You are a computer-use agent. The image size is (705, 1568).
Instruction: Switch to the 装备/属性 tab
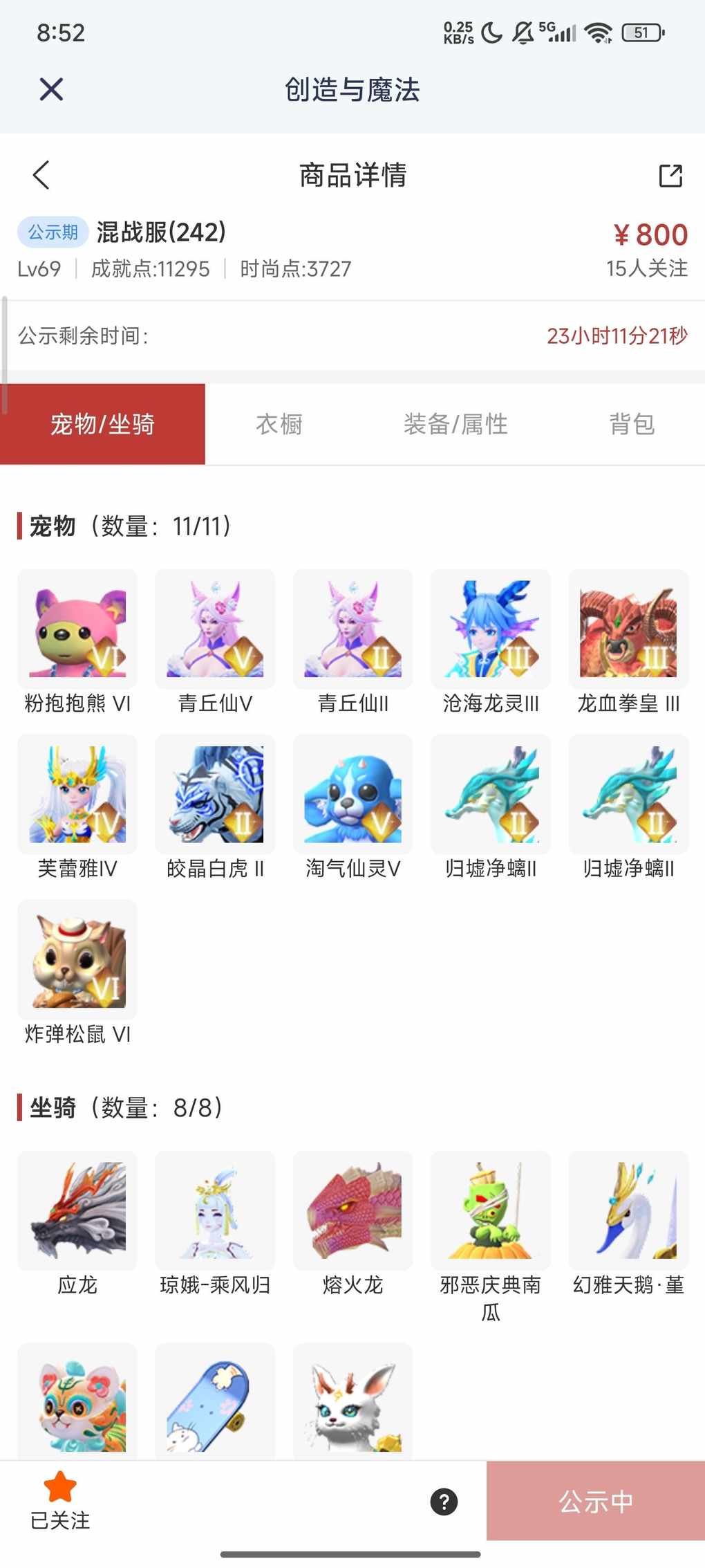(455, 424)
